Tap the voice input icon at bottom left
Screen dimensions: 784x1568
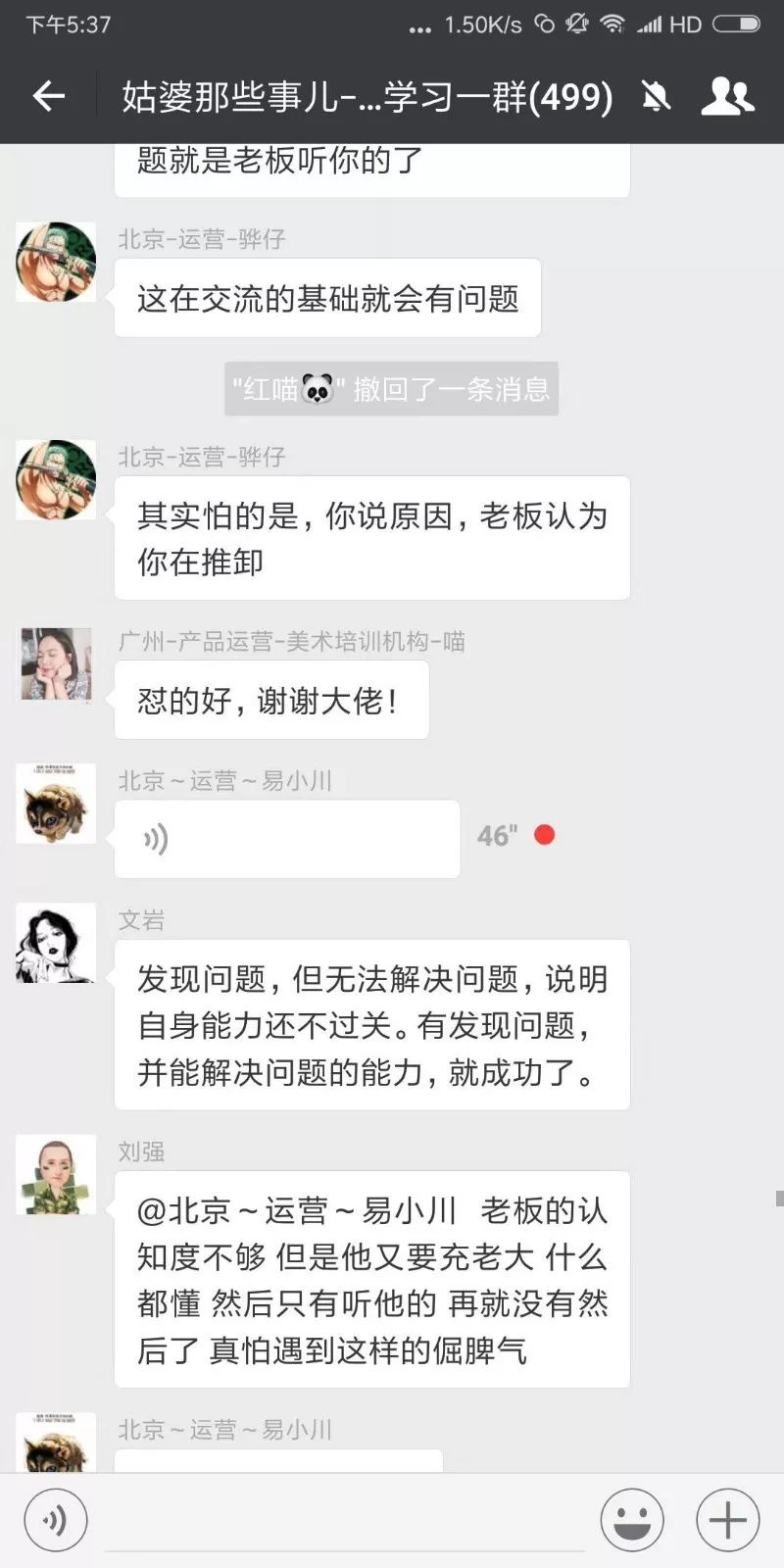coord(56,1518)
